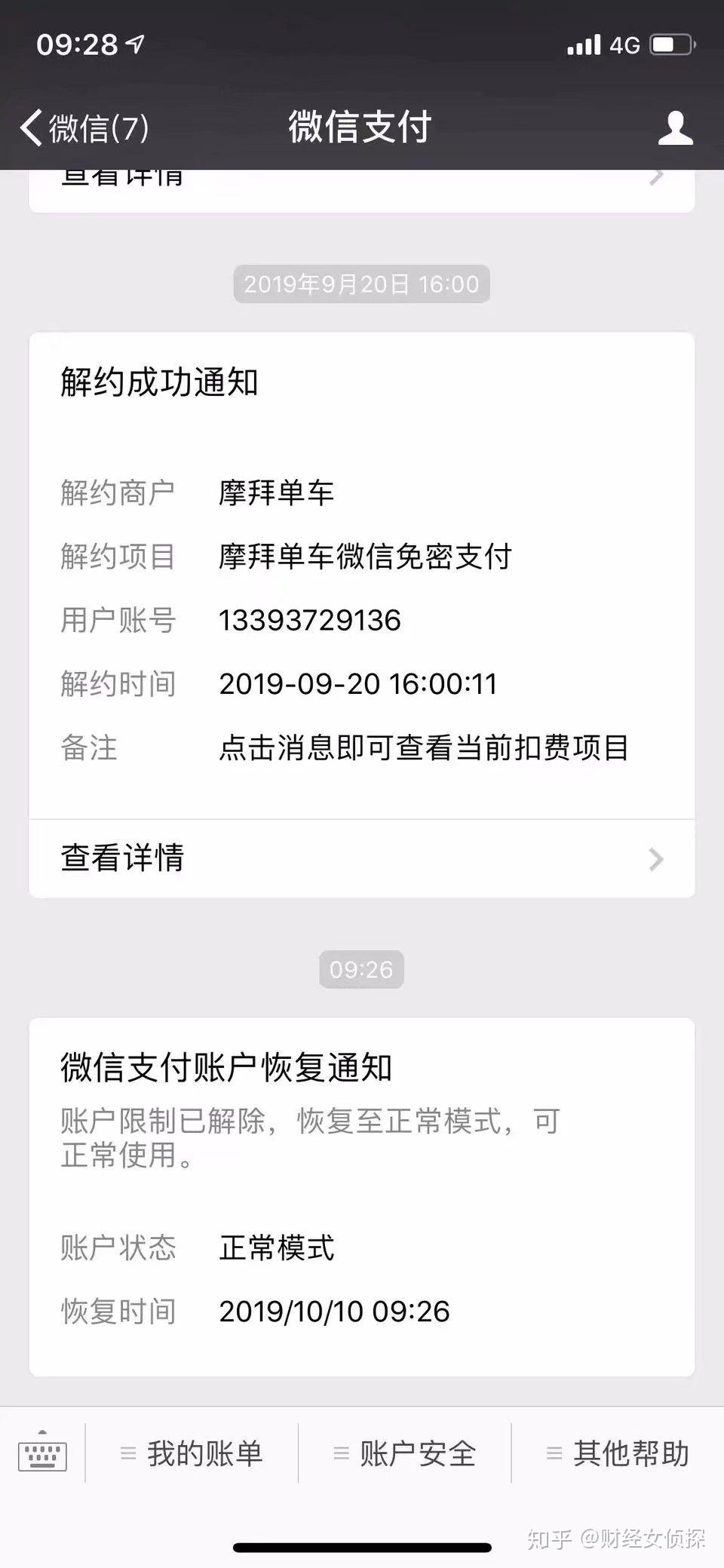Open the 微信支付账户恢复通知 card
This screenshot has width=724, height=1568.
(x=362, y=1197)
